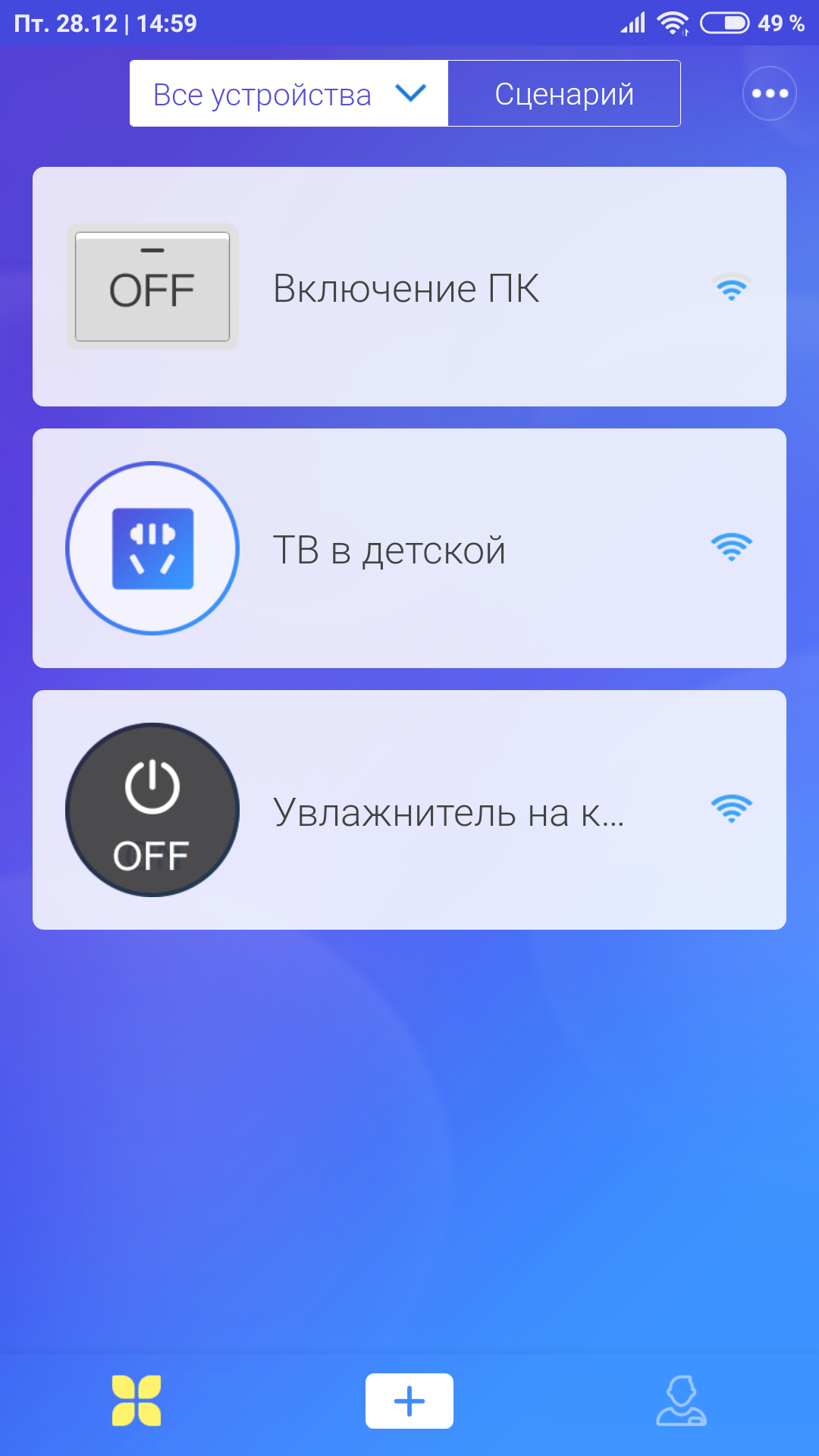Add a new device with the plus button
The height and width of the screenshot is (1456, 819).
click(x=409, y=1401)
